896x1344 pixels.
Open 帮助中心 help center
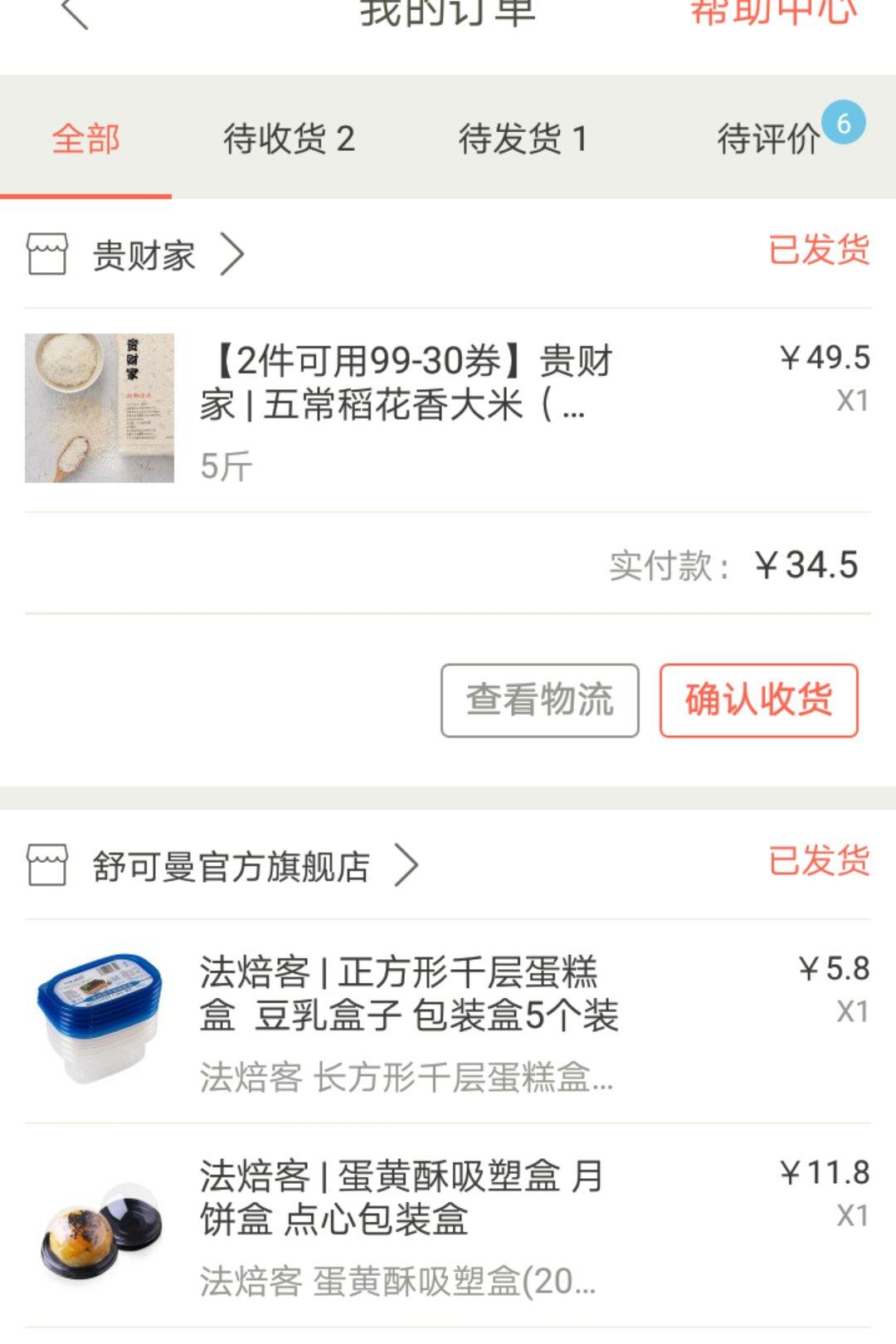(773, 12)
